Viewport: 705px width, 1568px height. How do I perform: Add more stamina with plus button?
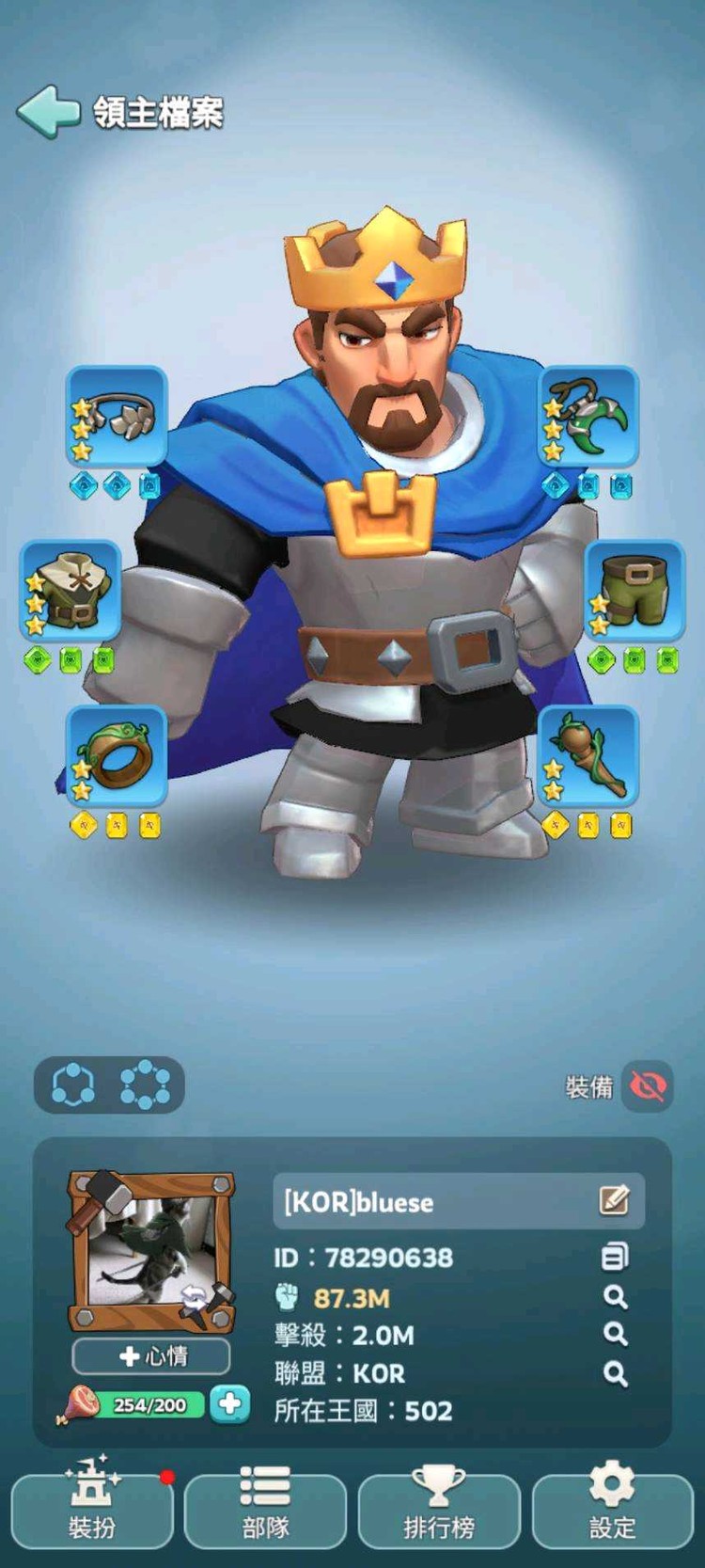[229, 1404]
